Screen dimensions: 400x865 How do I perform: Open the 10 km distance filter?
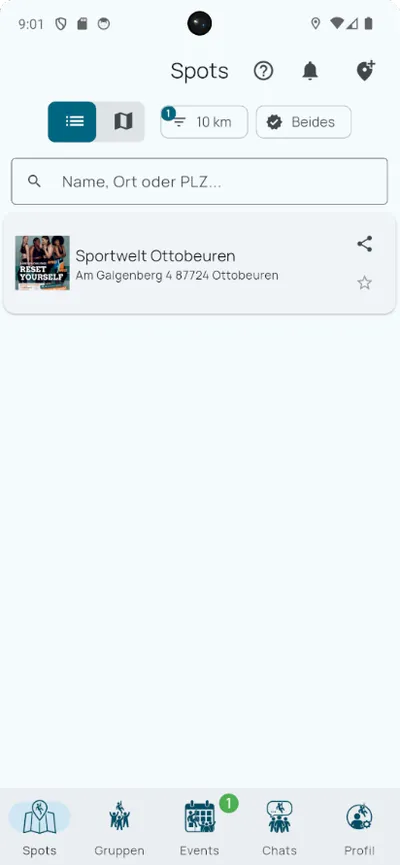(x=204, y=122)
